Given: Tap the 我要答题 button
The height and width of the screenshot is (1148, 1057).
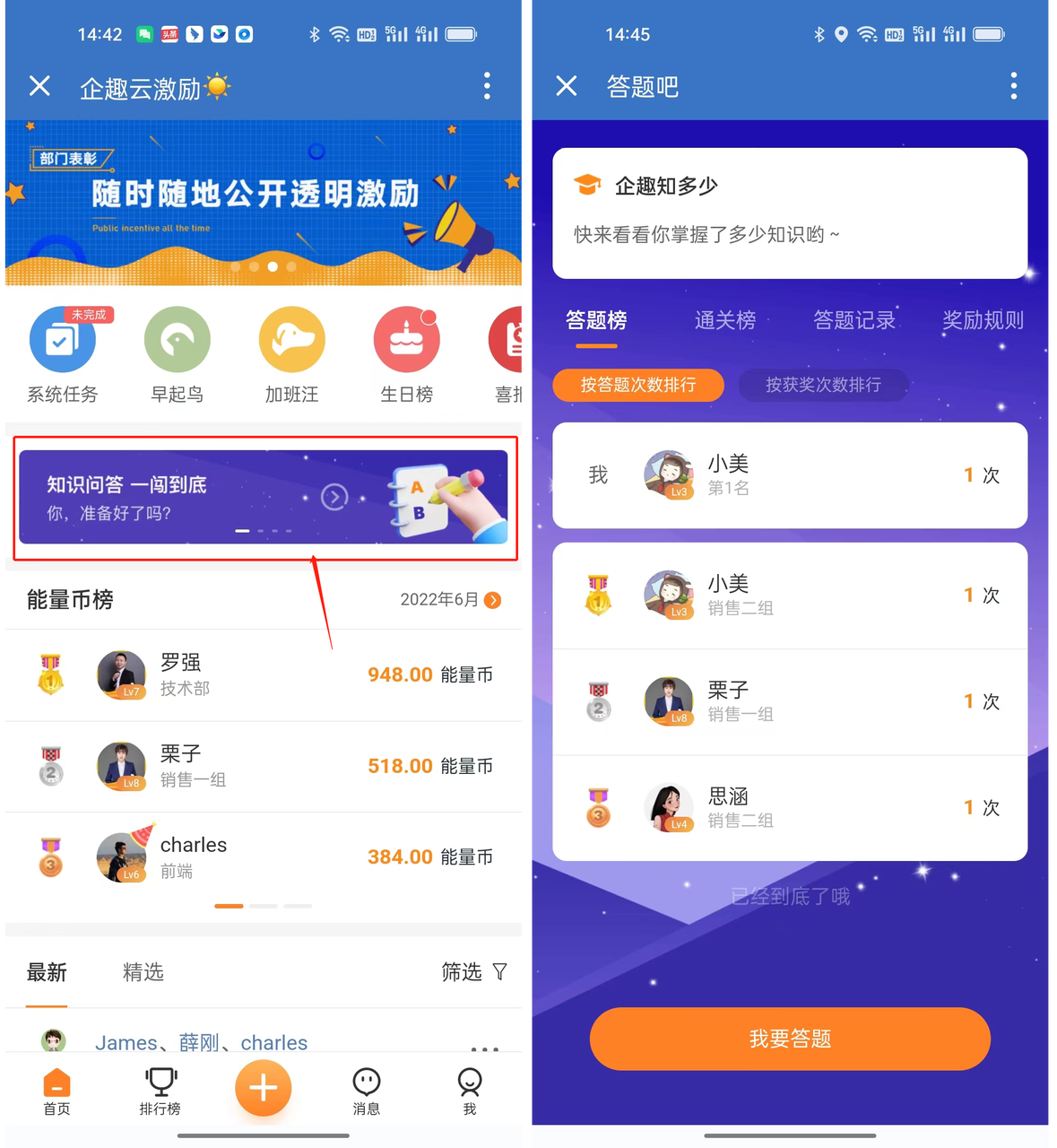Looking at the screenshot, I should pyautogui.click(x=790, y=1039).
